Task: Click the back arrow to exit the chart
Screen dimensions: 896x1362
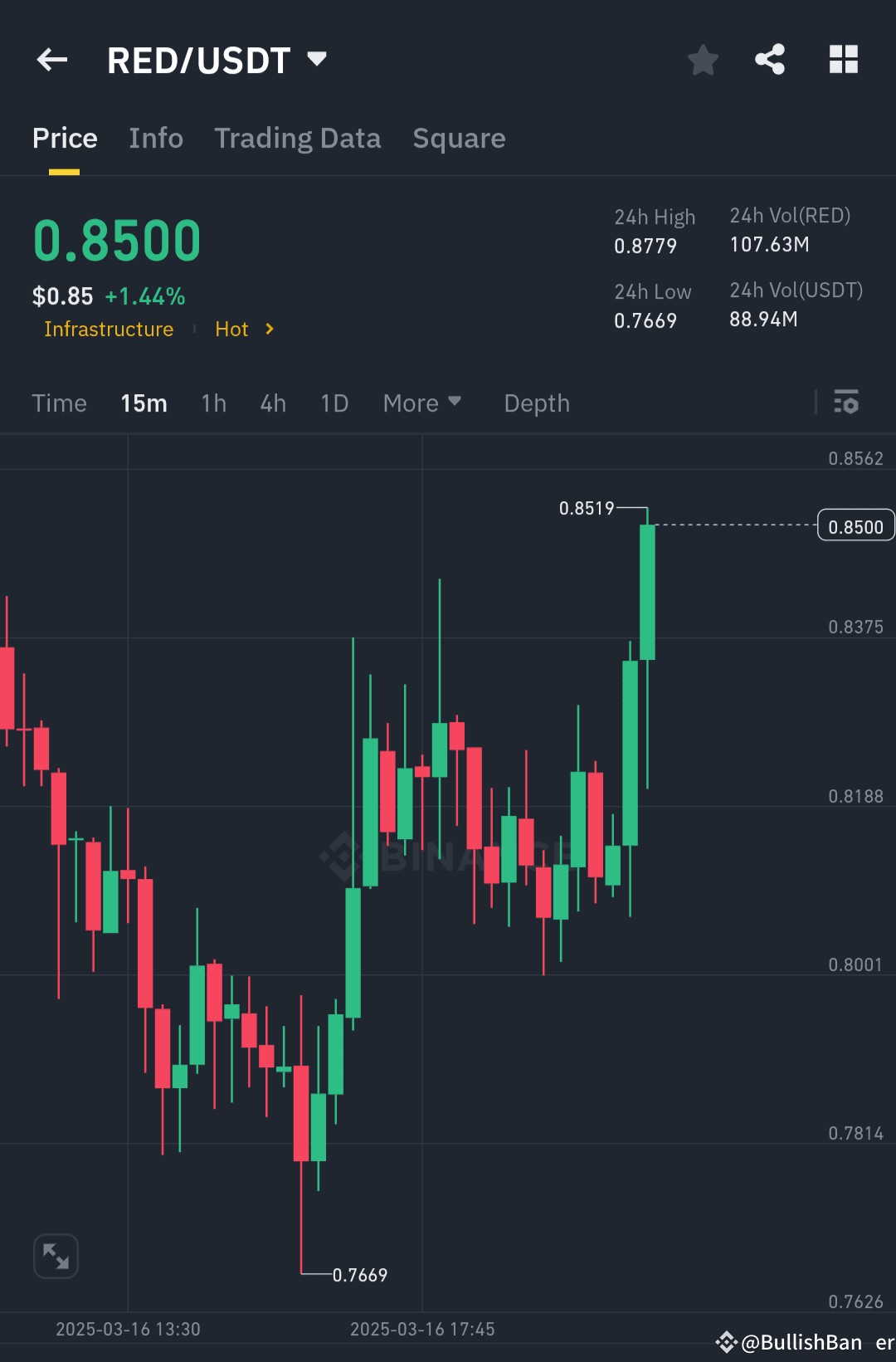Action: tap(51, 59)
